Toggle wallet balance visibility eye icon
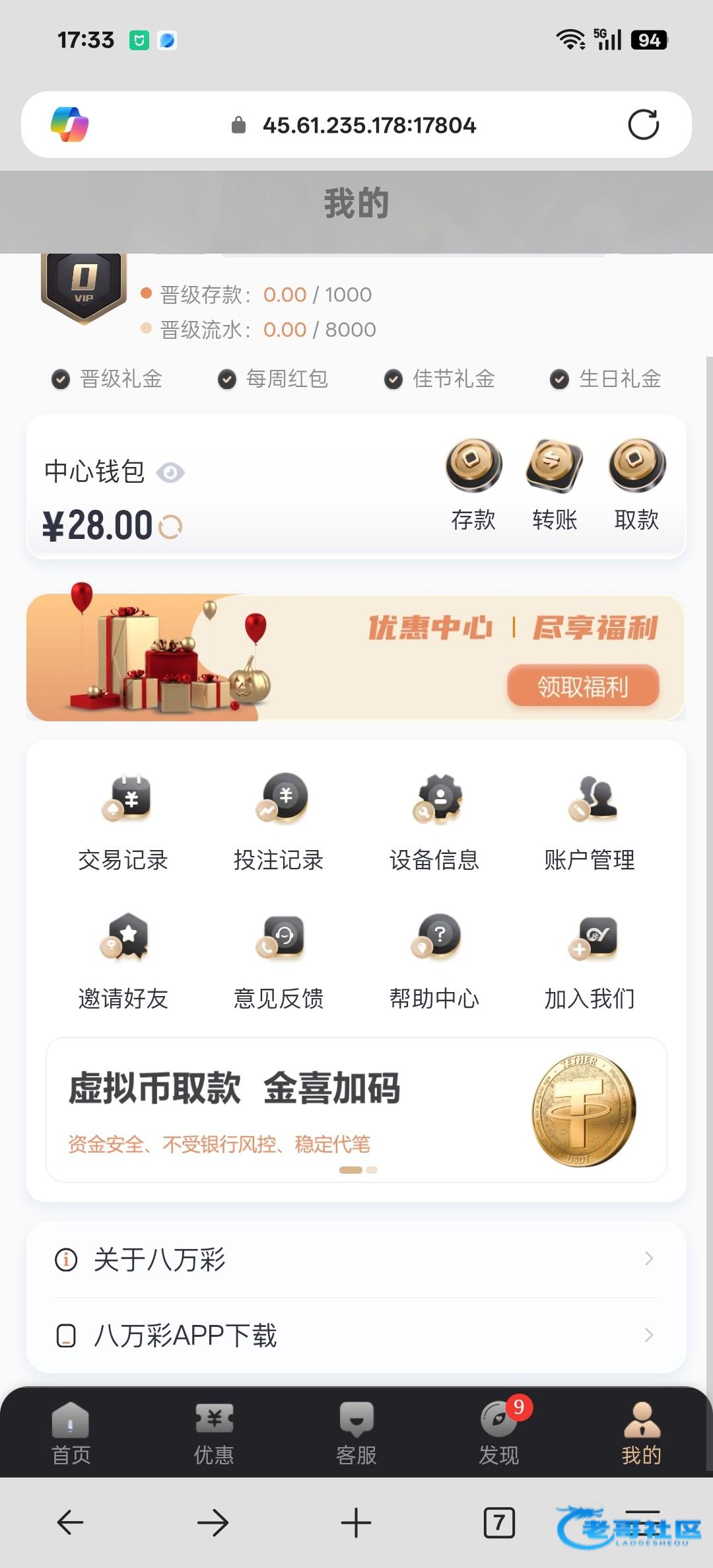This screenshot has width=713, height=1568. pyautogui.click(x=170, y=473)
